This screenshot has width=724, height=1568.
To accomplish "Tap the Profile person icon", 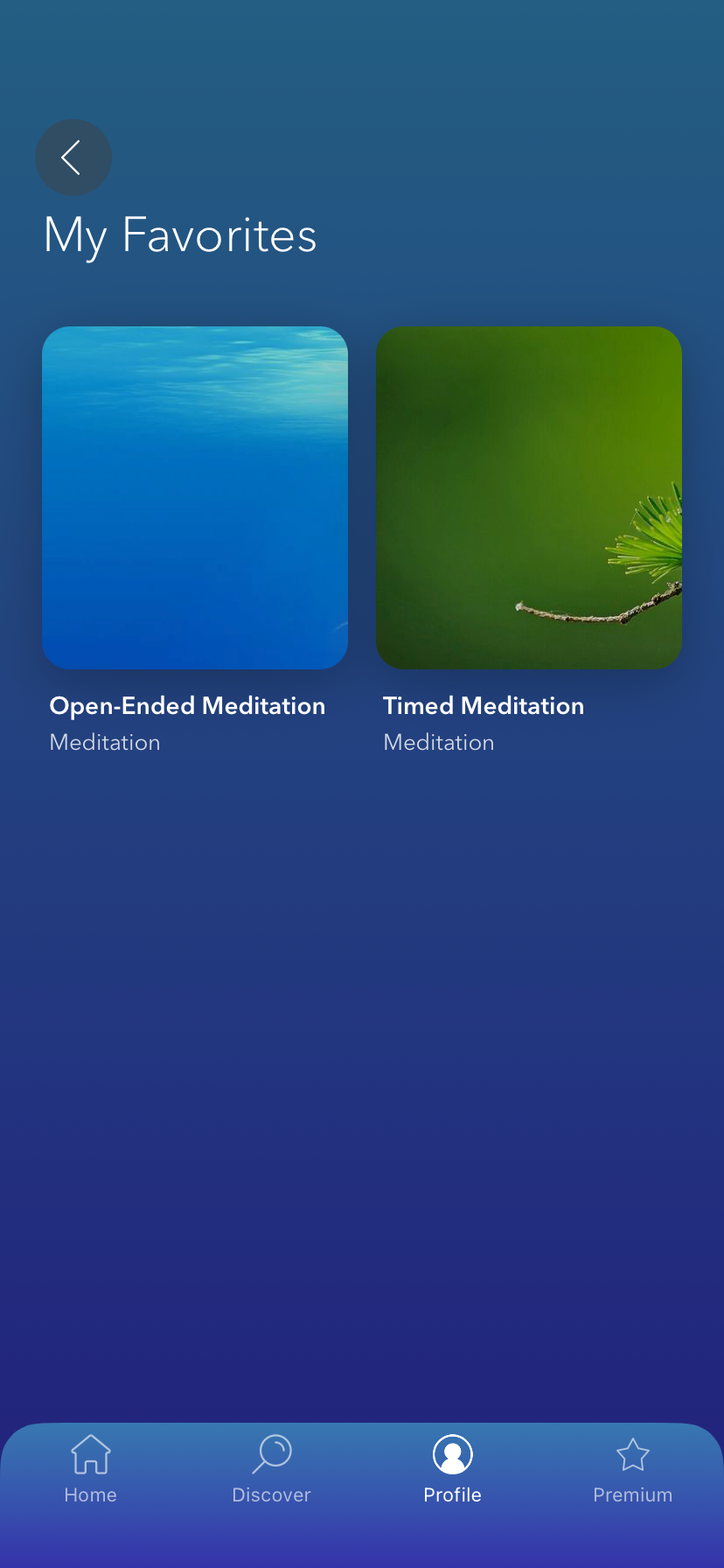I will [x=452, y=1452].
